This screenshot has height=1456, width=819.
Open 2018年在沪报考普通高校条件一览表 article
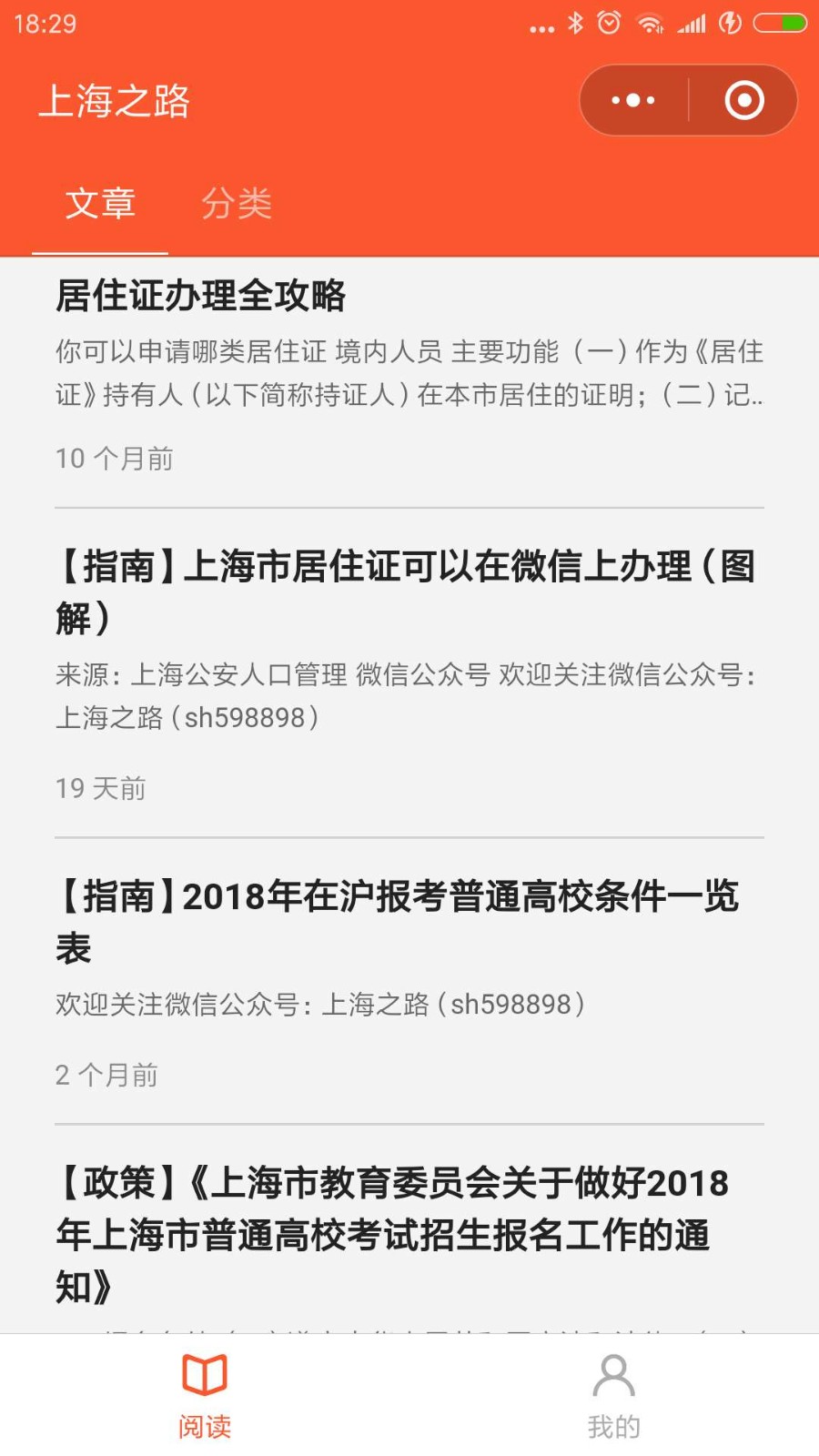coord(409,981)
